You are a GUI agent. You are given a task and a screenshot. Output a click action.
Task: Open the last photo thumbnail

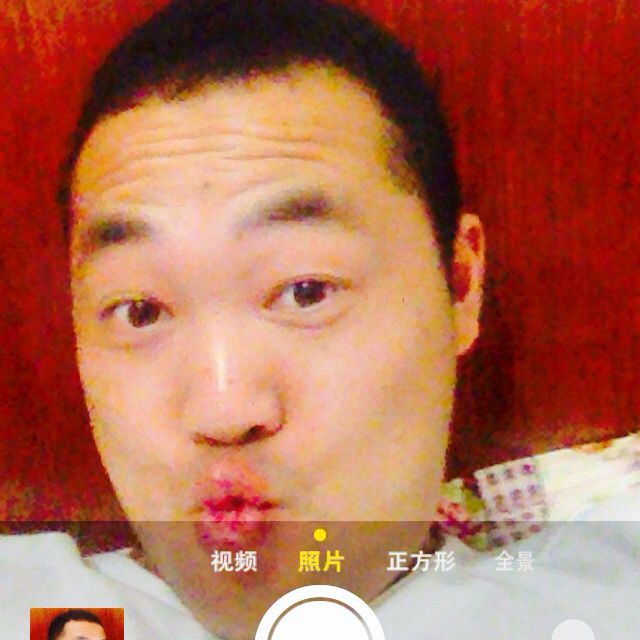(x=77, y=624)
